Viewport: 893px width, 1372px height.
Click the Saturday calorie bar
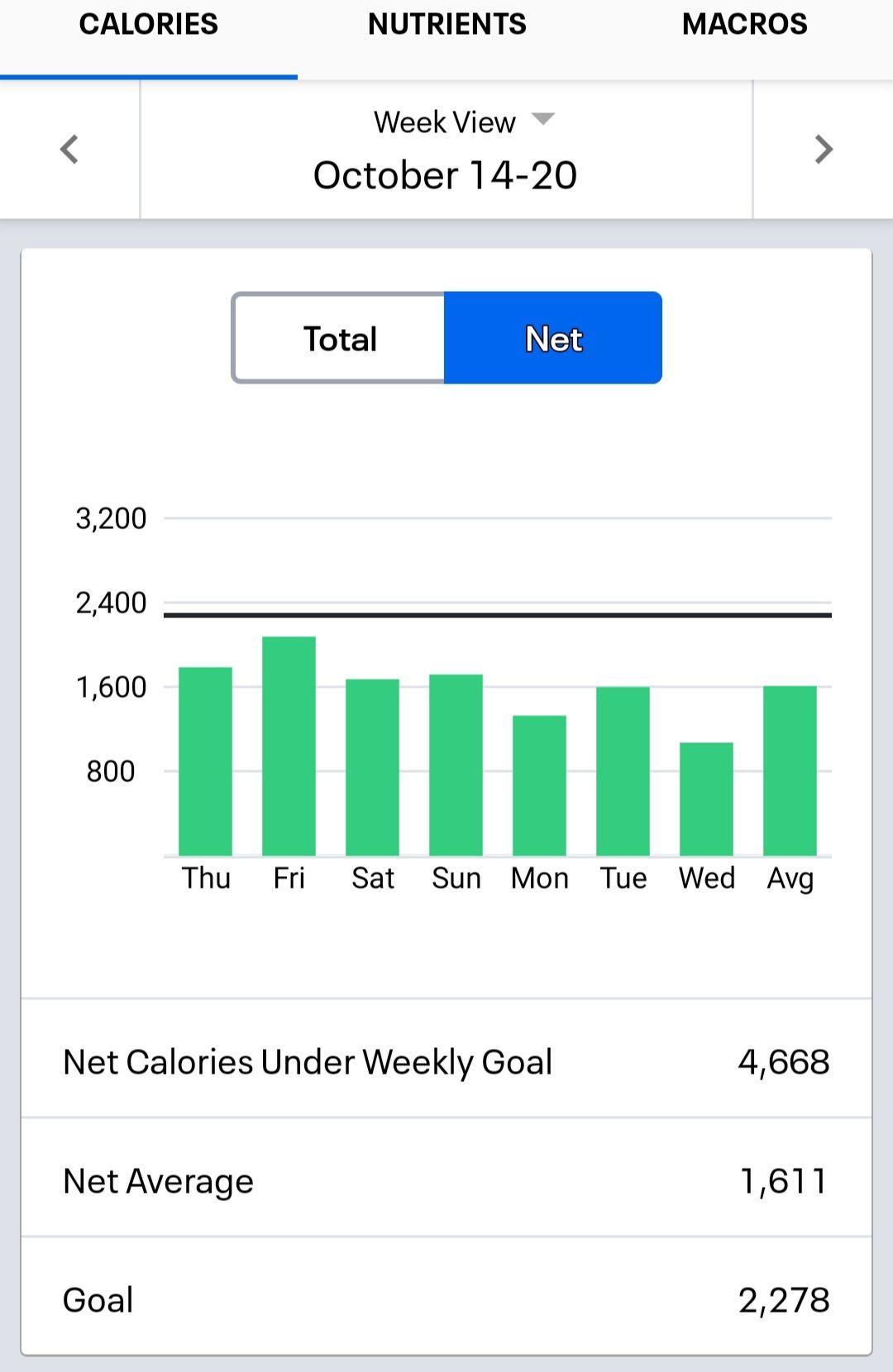pos(373,769)
